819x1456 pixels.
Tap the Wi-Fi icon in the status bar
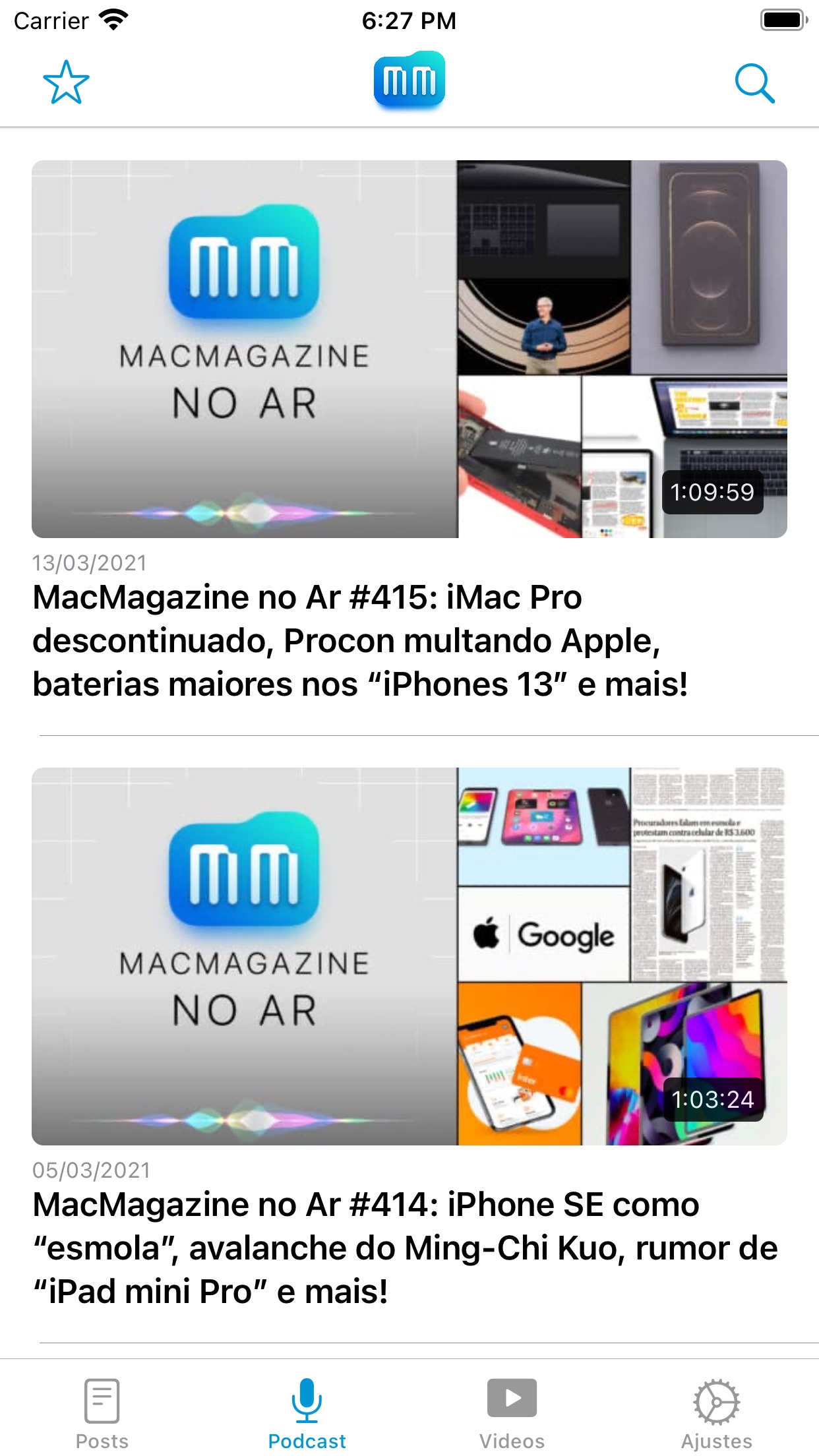pyautogui.click(x=112, y=19)
